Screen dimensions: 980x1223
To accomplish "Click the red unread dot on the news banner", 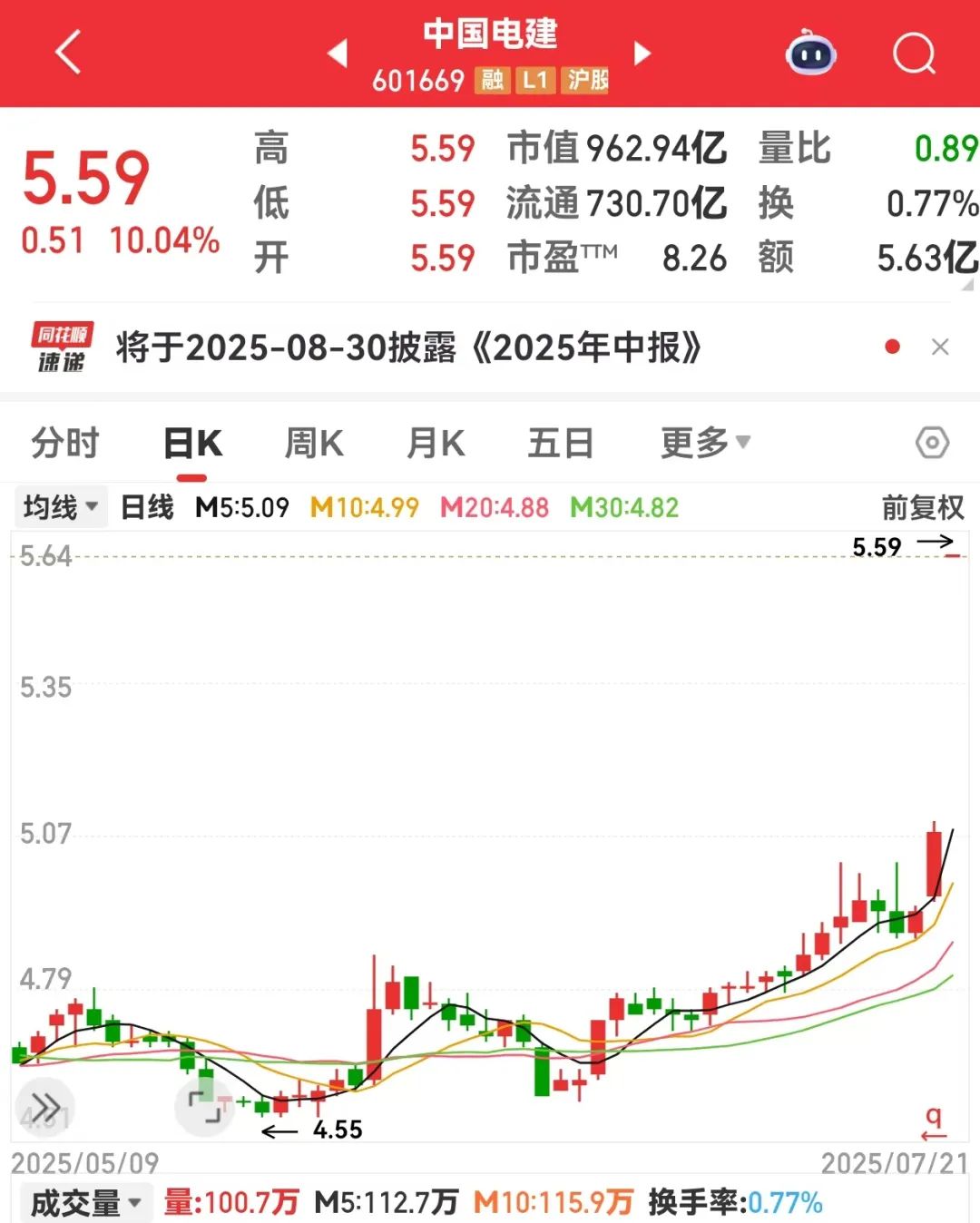I will click(x=894, y=347).
